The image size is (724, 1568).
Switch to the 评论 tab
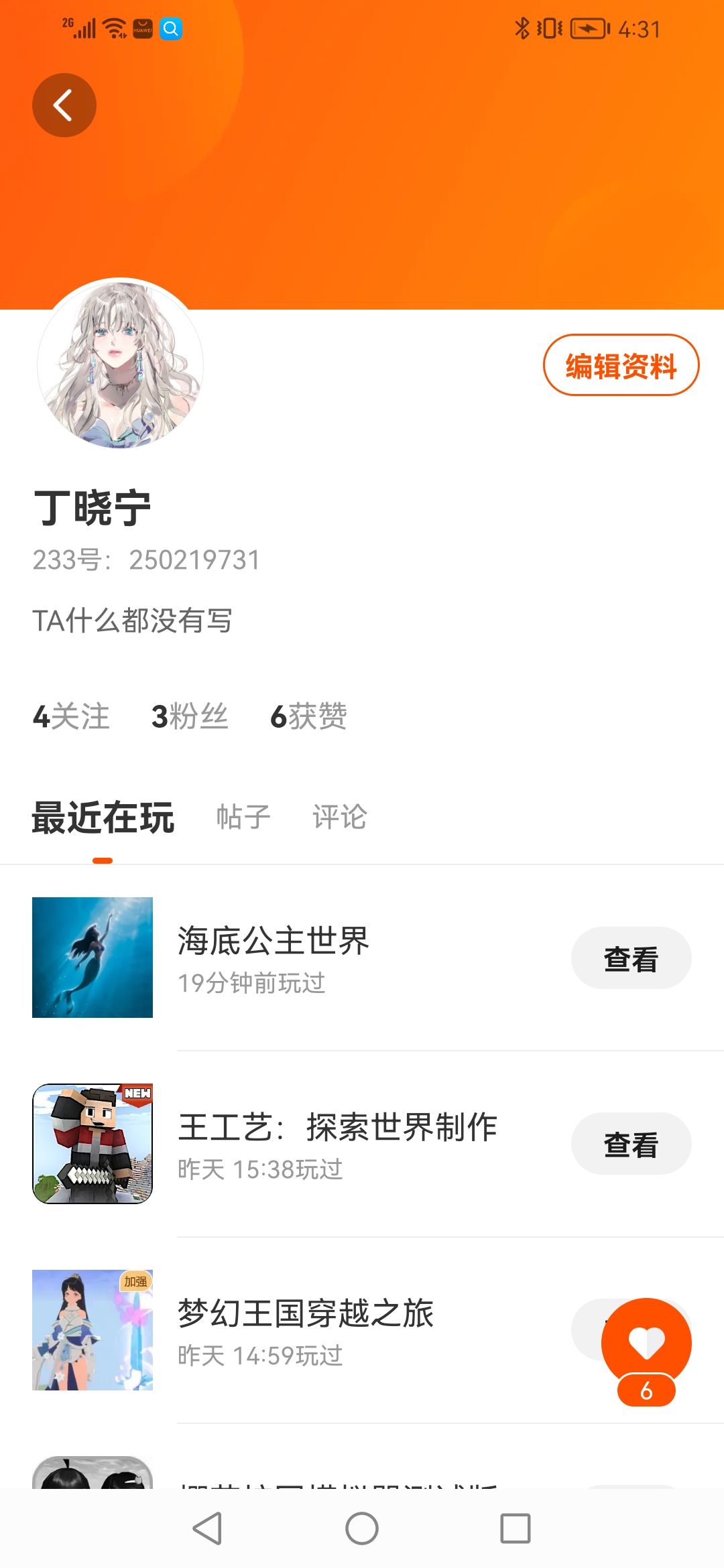click(339, 817)
